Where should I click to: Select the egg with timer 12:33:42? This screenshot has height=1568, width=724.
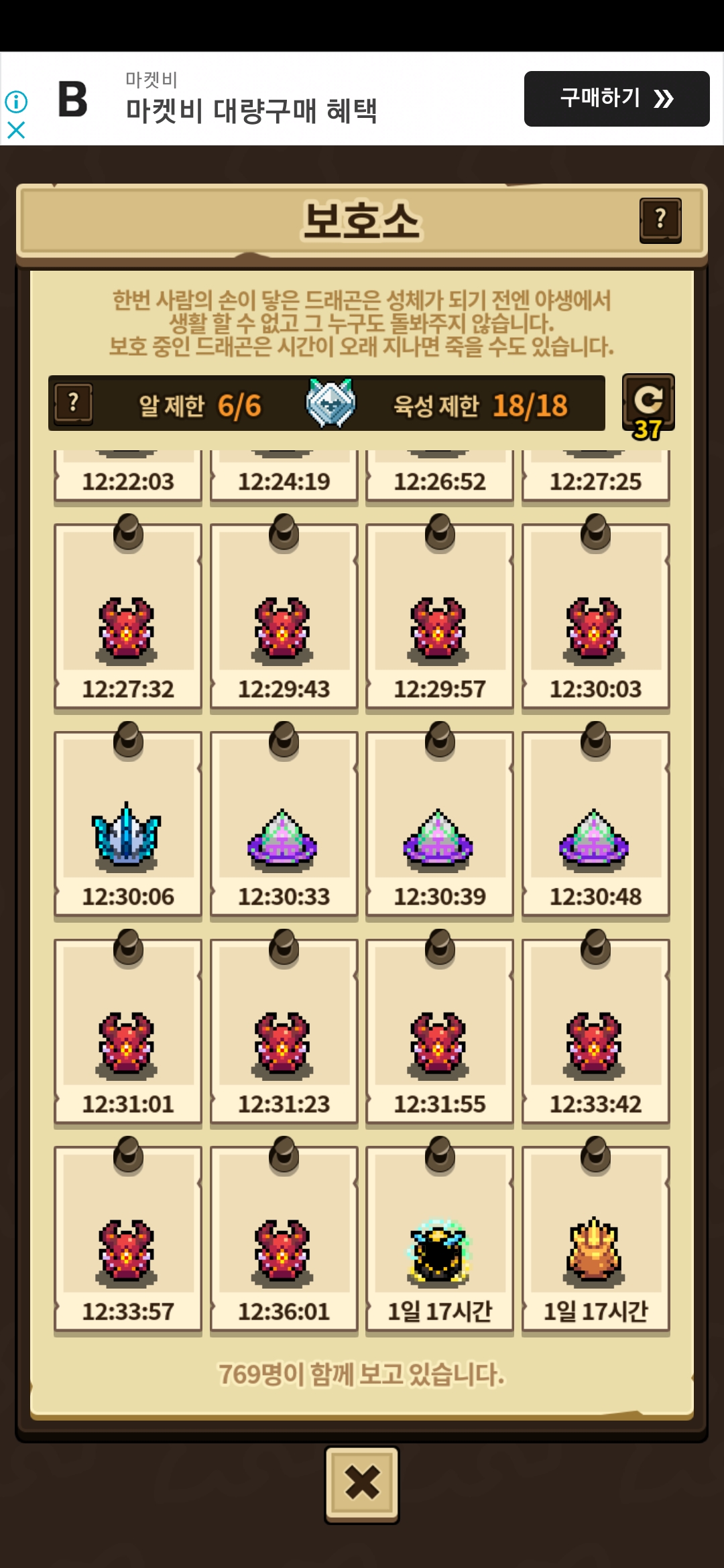click(595, 1032)
